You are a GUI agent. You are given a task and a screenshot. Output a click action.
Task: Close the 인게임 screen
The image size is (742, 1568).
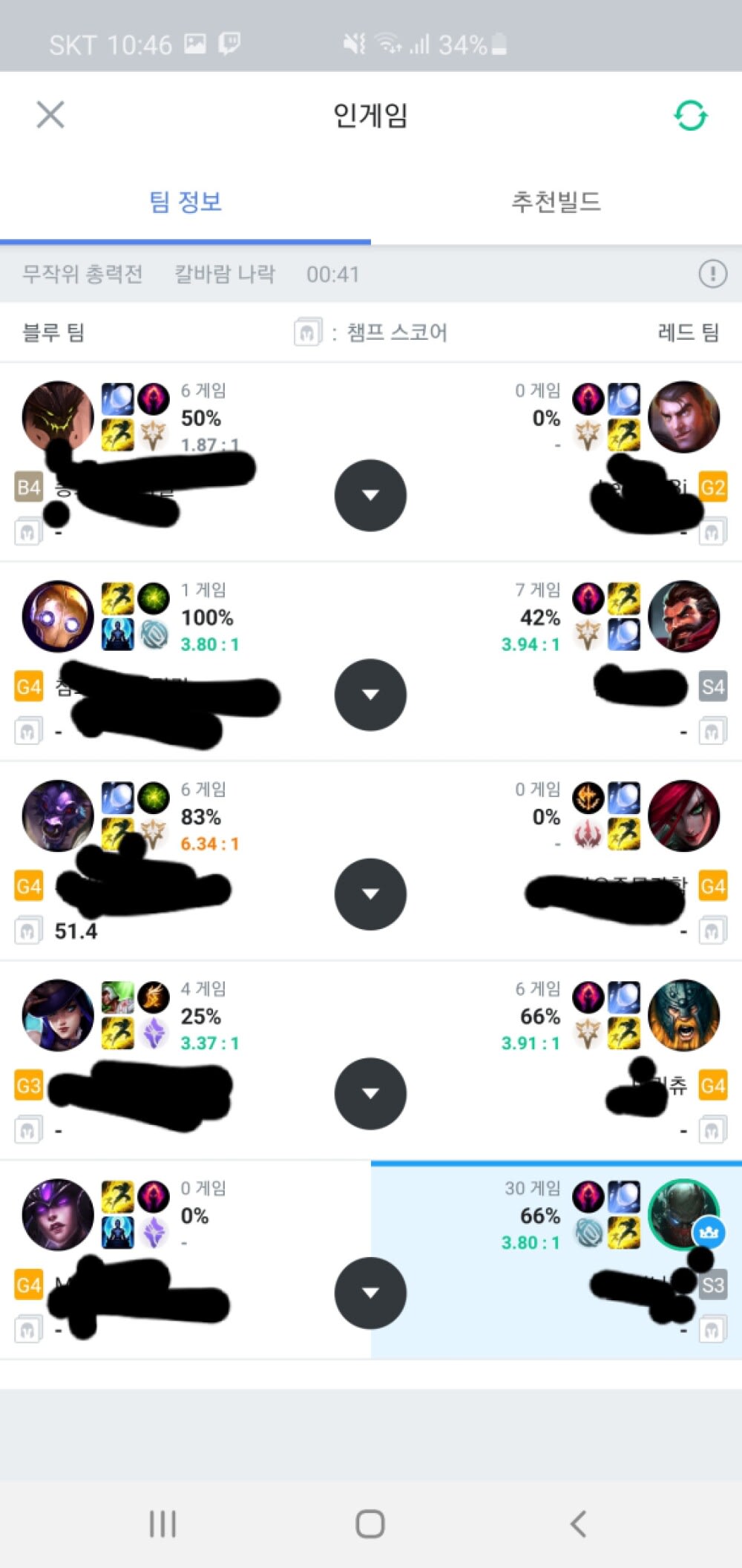pos(50,115)
